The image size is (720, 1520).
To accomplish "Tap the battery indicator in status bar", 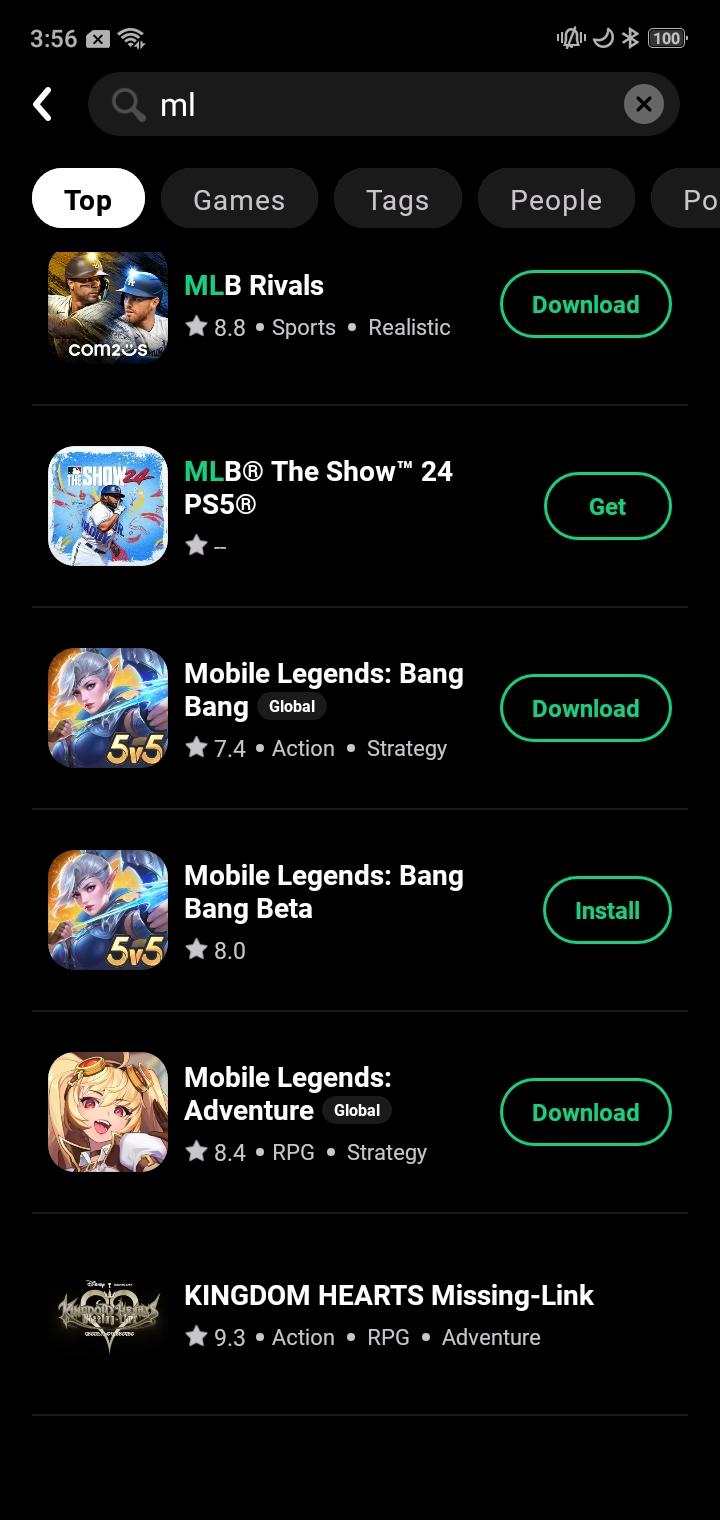I will pyautogui.click(x=666, y=38).
